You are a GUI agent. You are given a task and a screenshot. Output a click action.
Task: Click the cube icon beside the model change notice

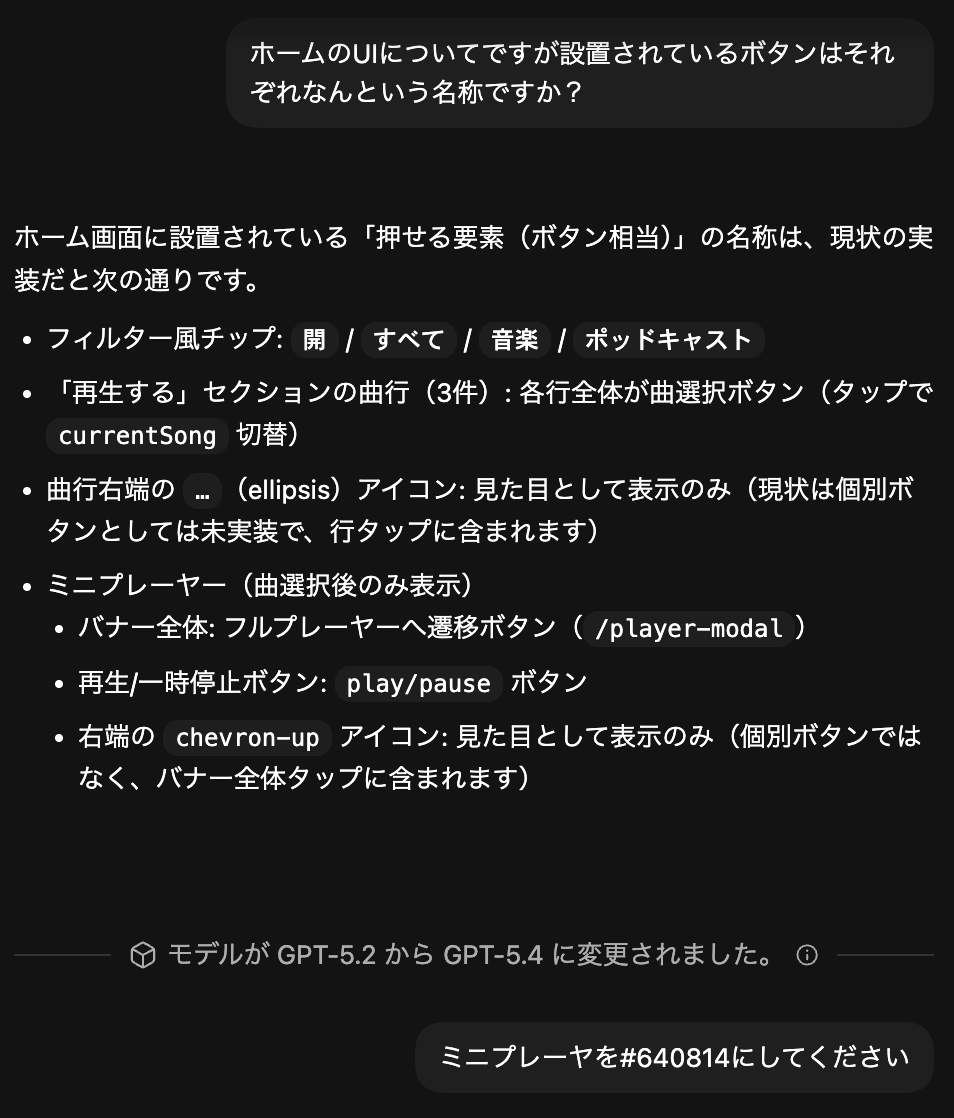[144, 955]
